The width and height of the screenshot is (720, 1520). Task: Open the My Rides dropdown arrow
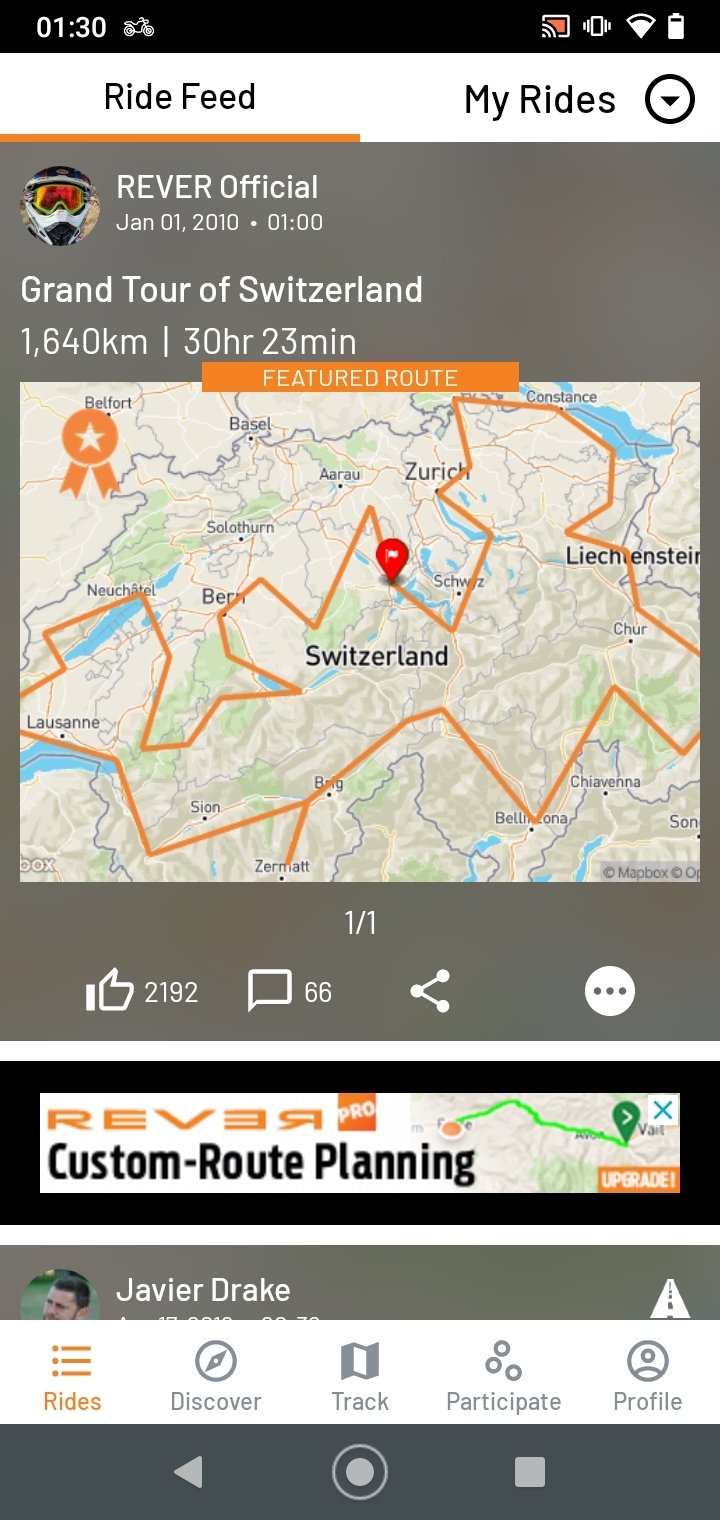click(669, 100)
